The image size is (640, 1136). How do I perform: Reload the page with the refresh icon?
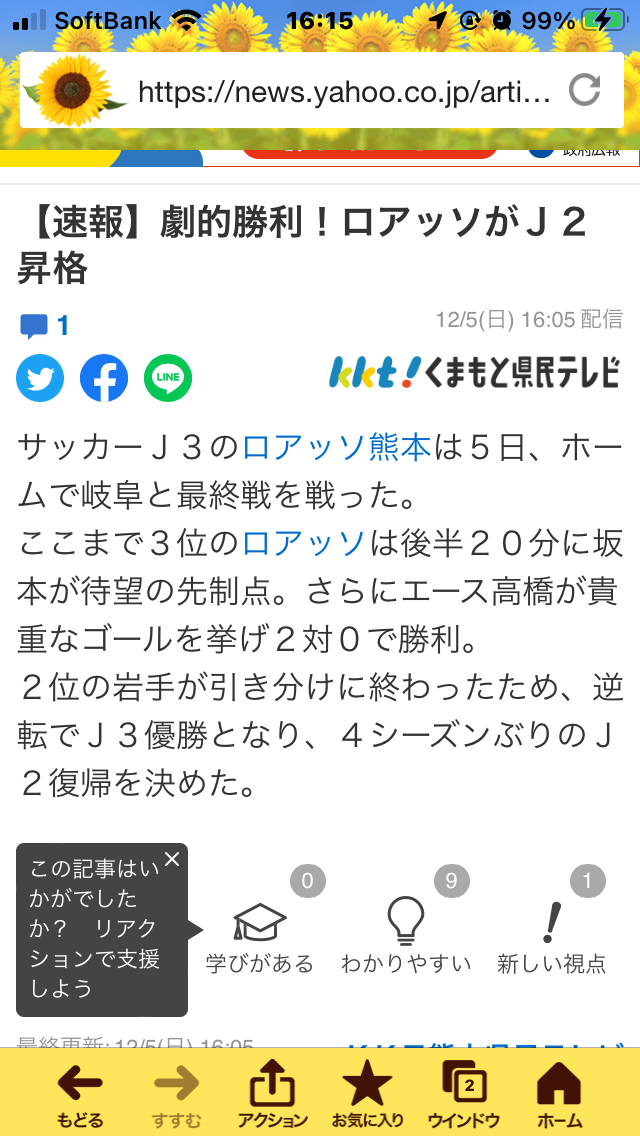coord(584,91)
